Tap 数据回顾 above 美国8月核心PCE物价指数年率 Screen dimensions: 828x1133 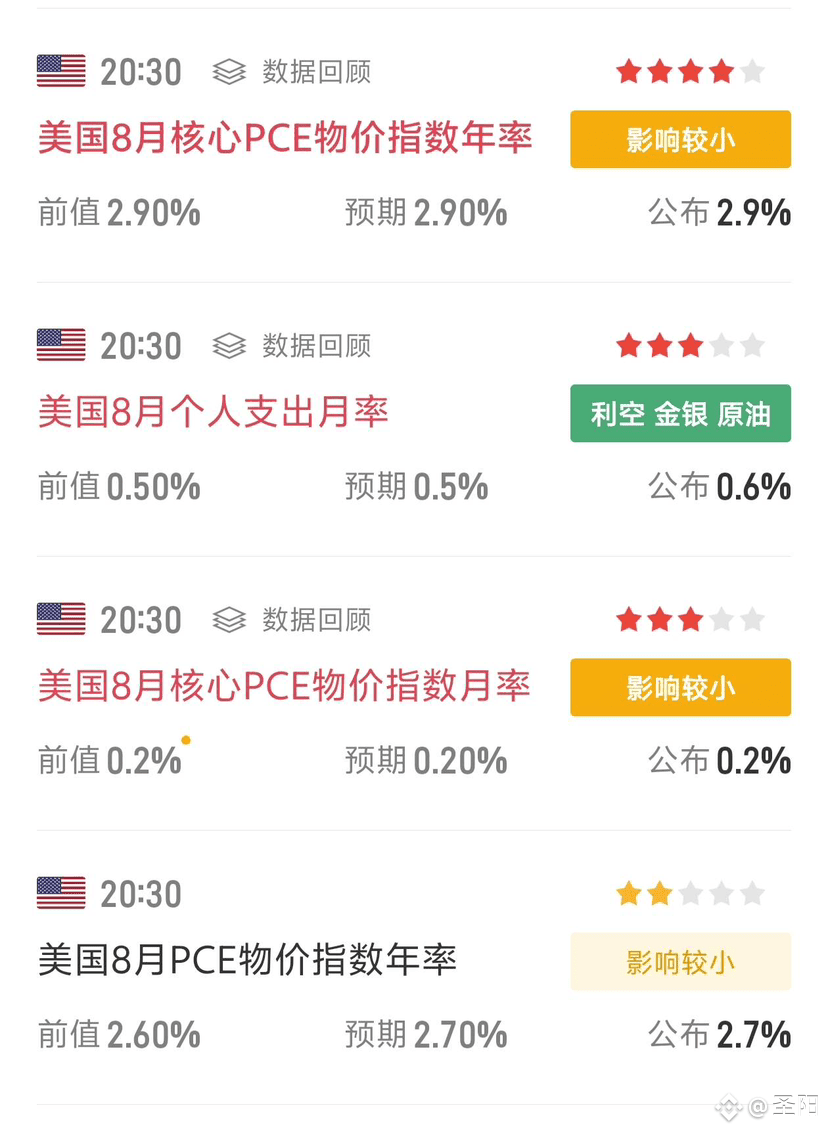(x=292, y=72)
